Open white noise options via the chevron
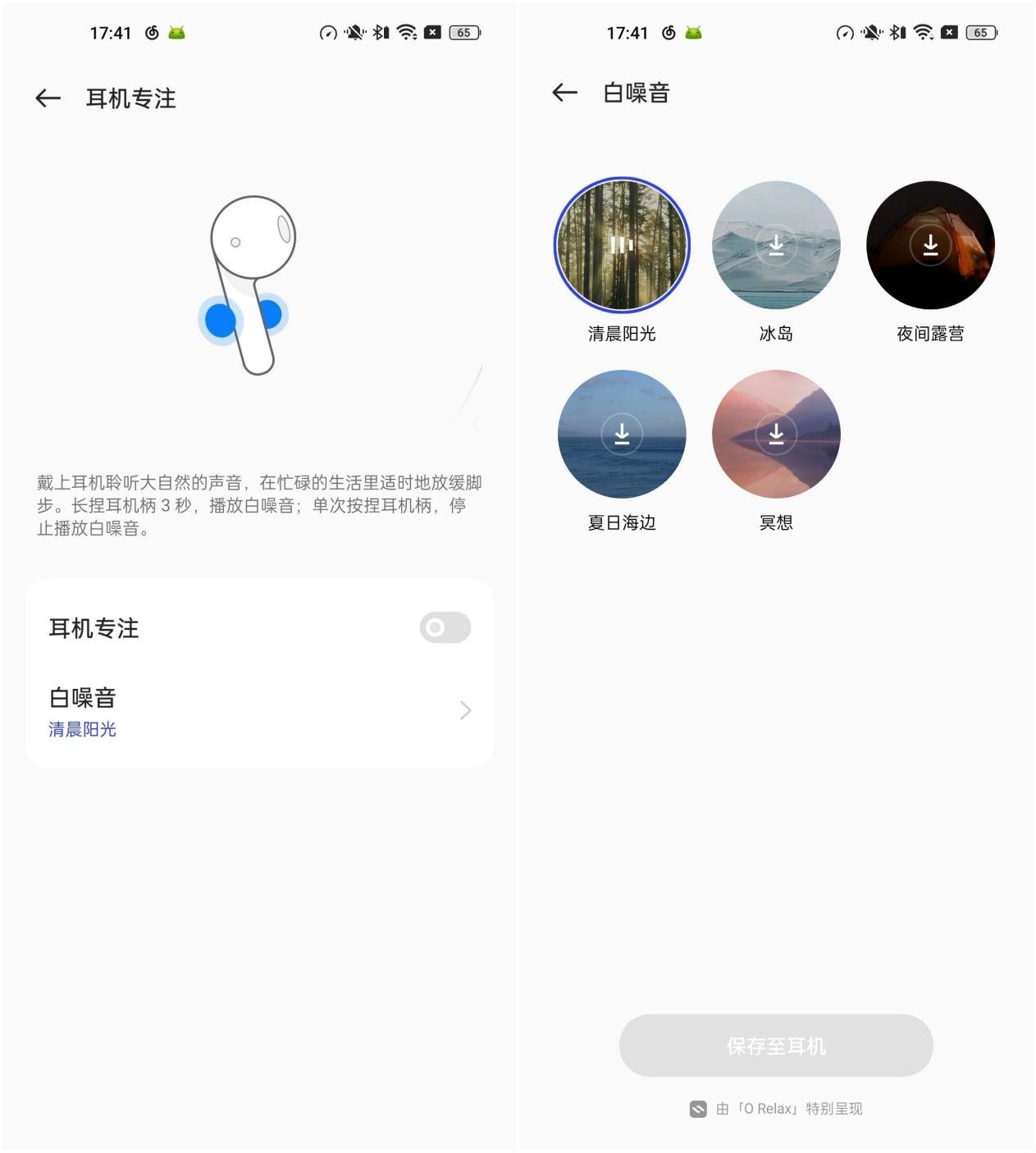This screenshot has width=1036, height=1153. coord(464,709)
